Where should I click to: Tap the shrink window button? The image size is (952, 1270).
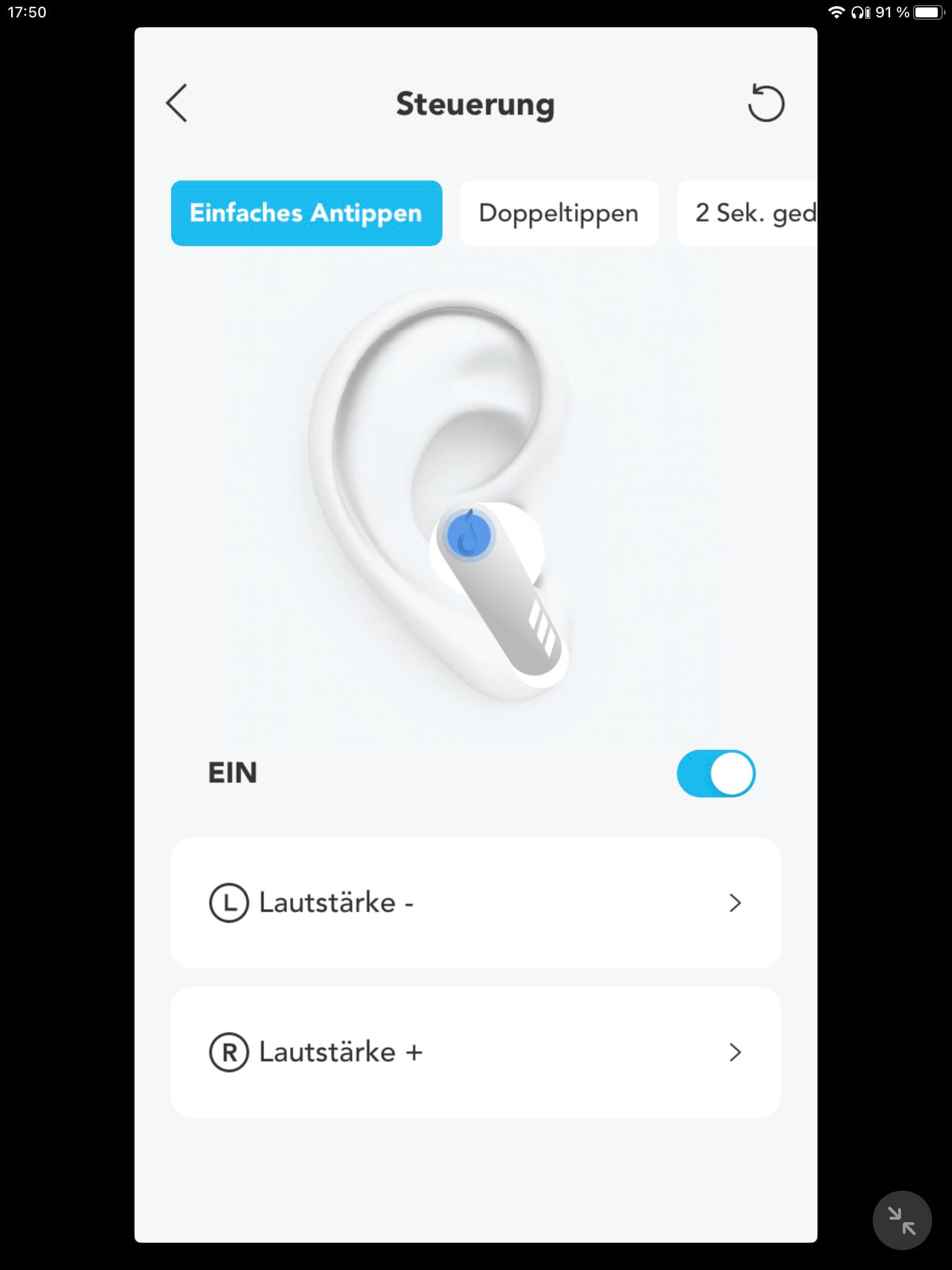pyautogui.click(x=901, y=1220)
